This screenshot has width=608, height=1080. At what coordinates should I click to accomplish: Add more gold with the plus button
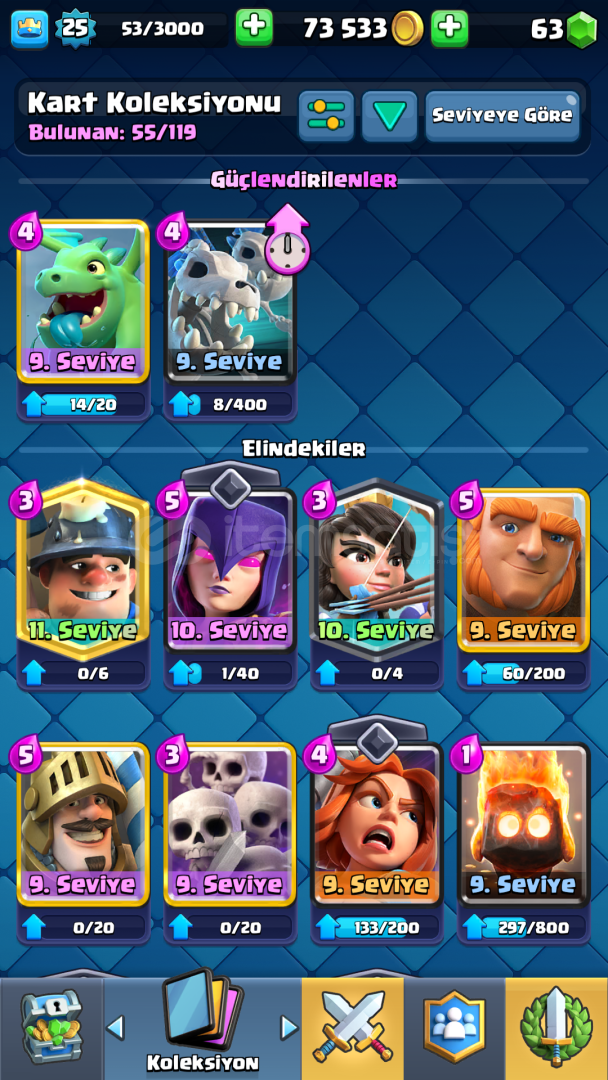(450, 28)
